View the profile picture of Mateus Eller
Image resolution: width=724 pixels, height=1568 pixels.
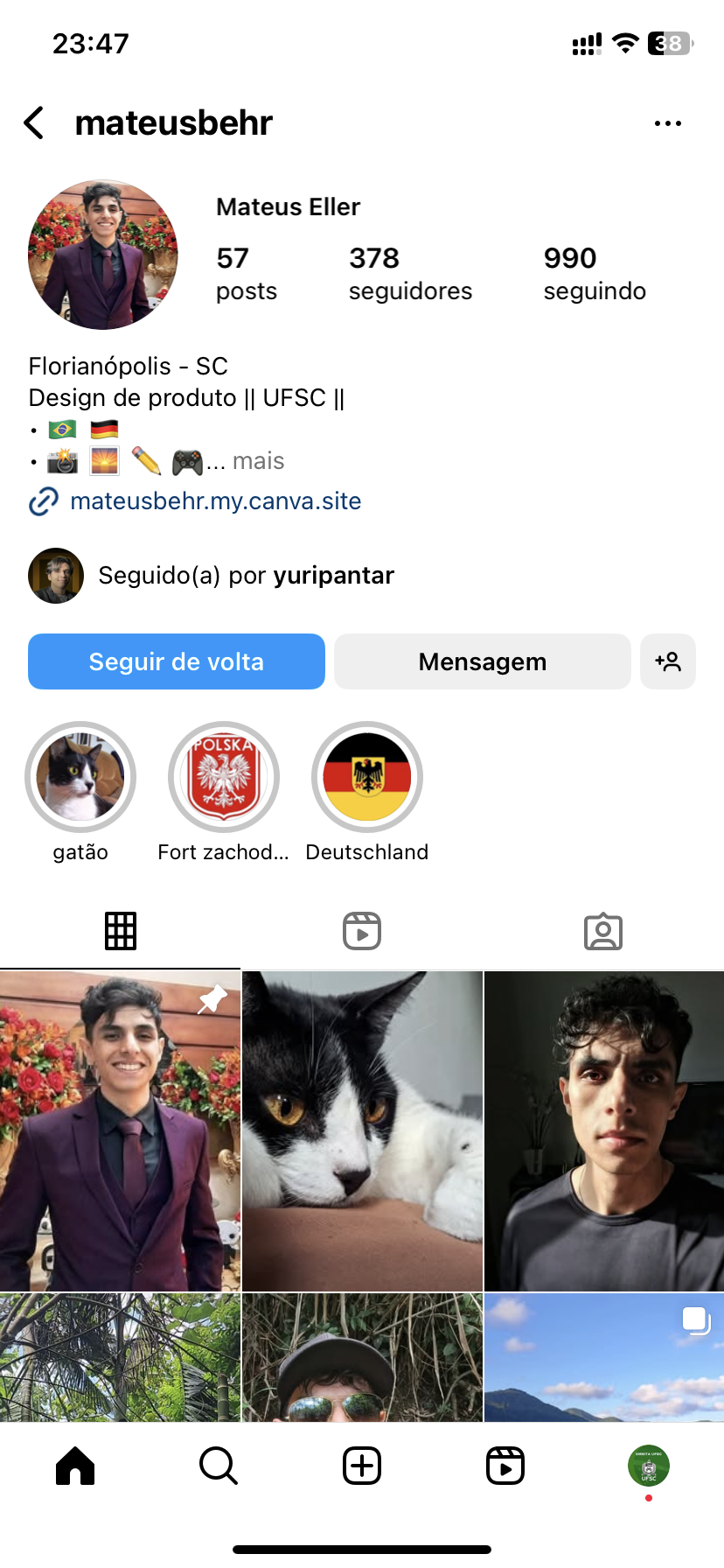(103, 255)
